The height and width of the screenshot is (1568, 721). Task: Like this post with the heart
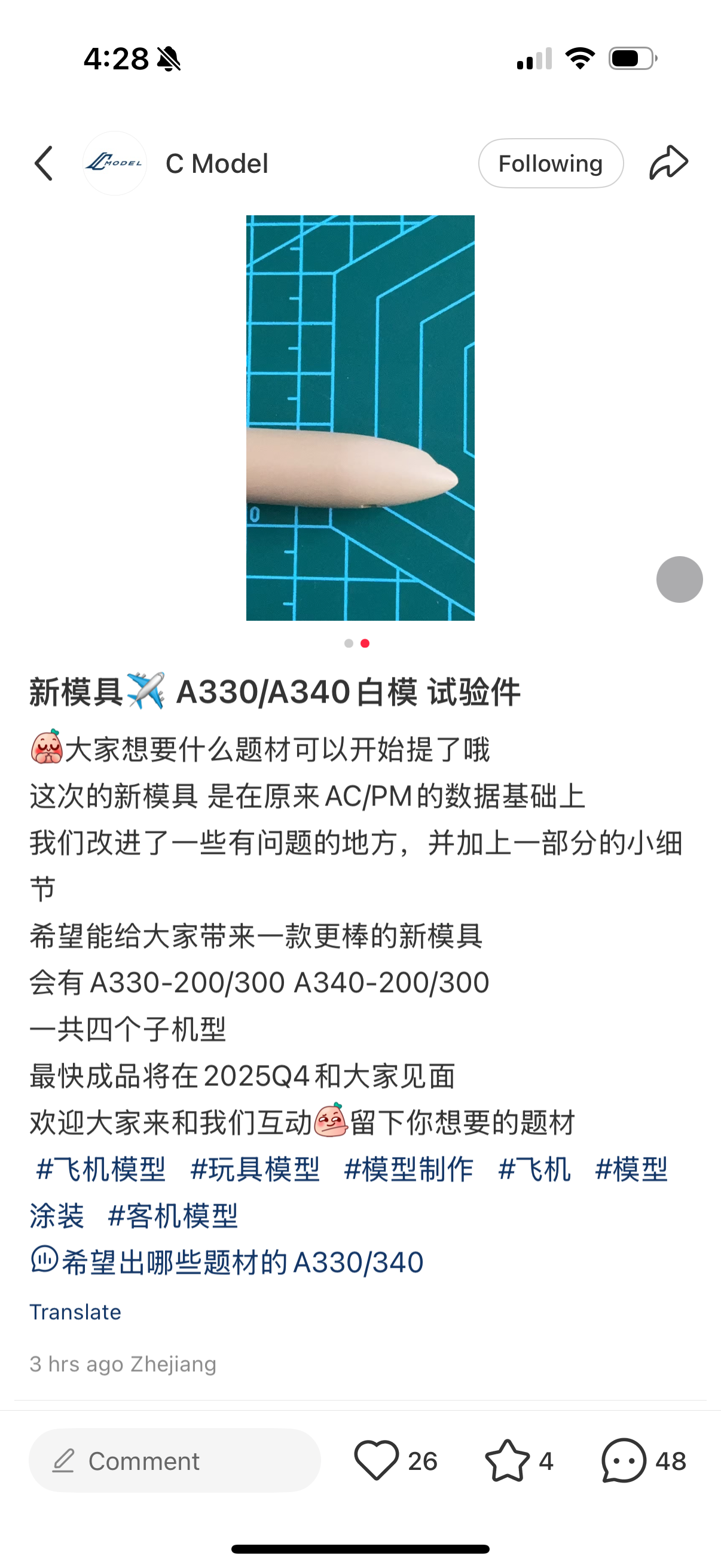pyautogui.click(x=377, y=1460)
